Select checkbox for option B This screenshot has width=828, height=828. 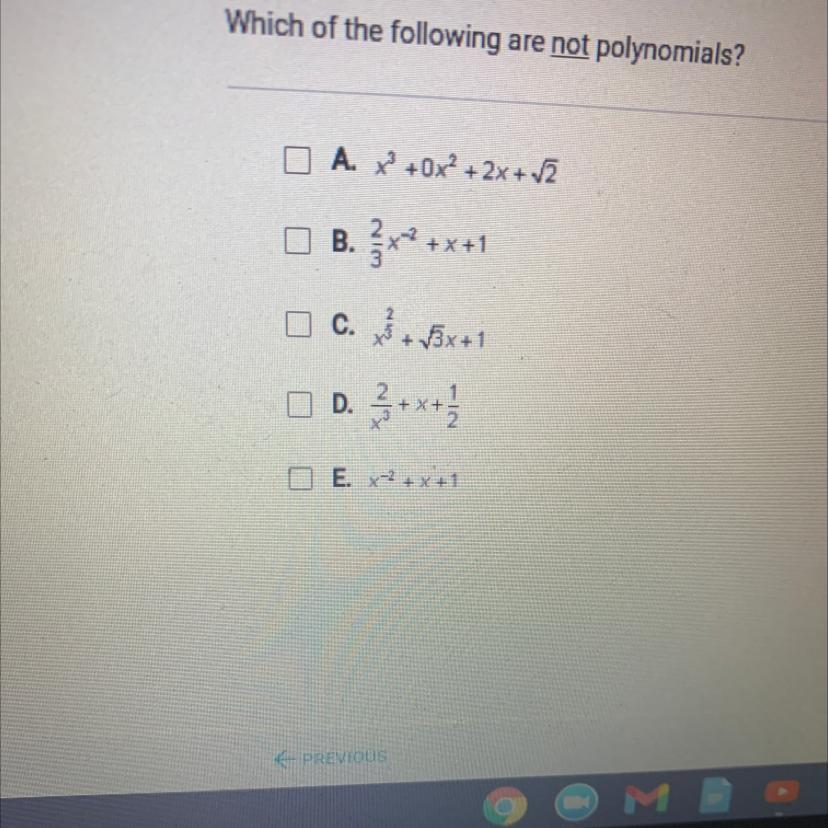point(297,241)
